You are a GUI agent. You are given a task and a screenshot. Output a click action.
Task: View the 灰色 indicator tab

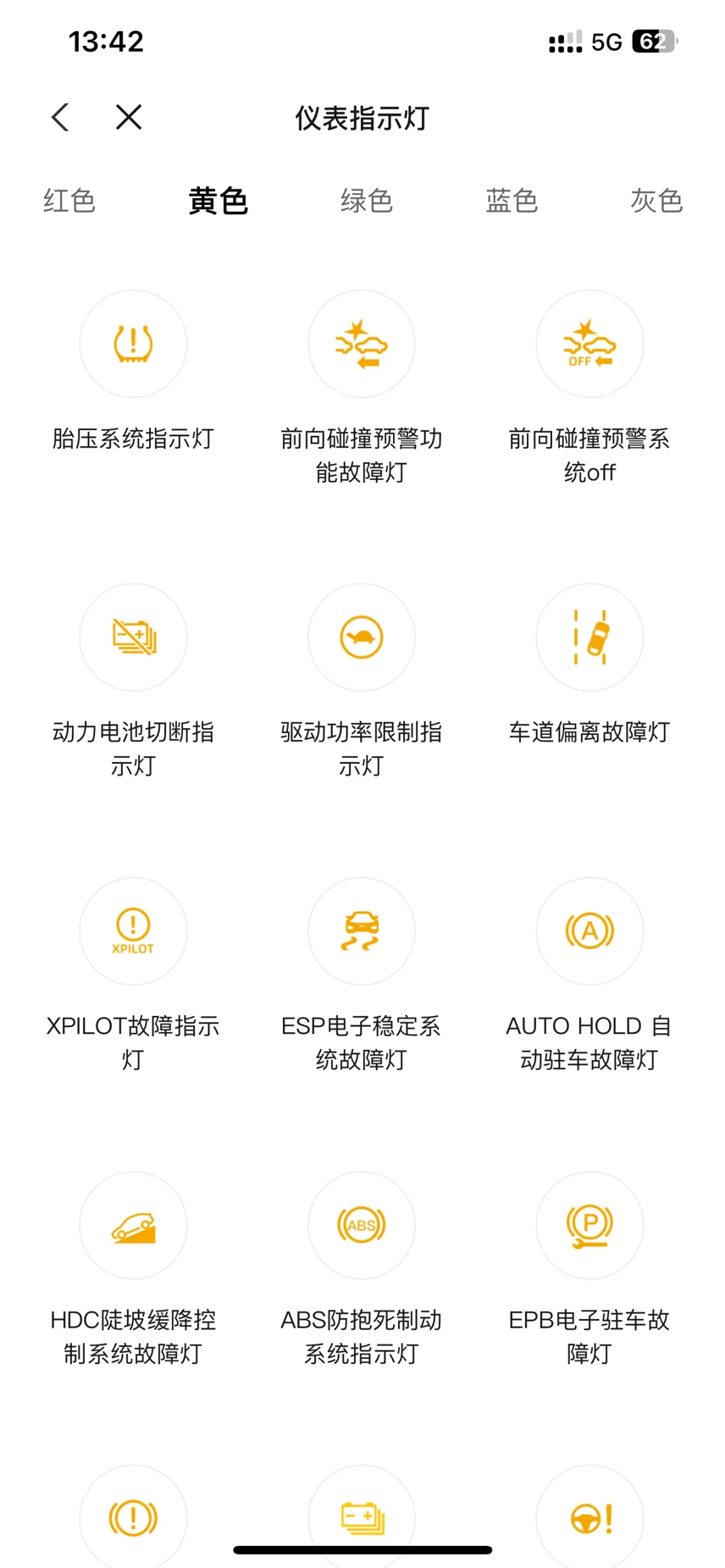(656, 201)
